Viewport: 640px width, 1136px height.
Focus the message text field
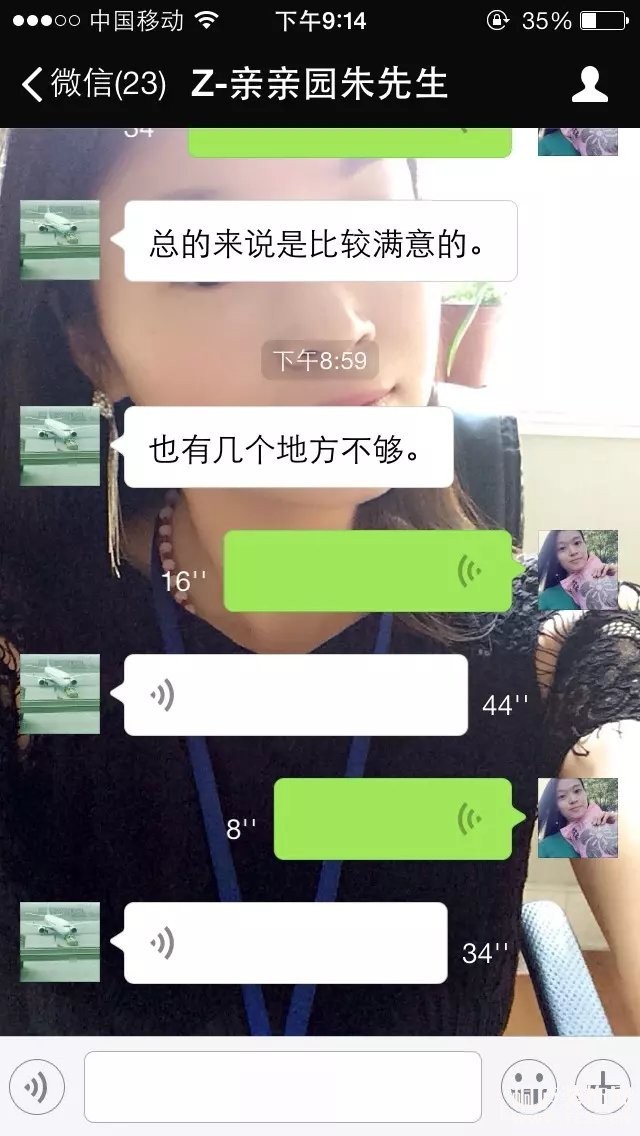pos(283,1086)
